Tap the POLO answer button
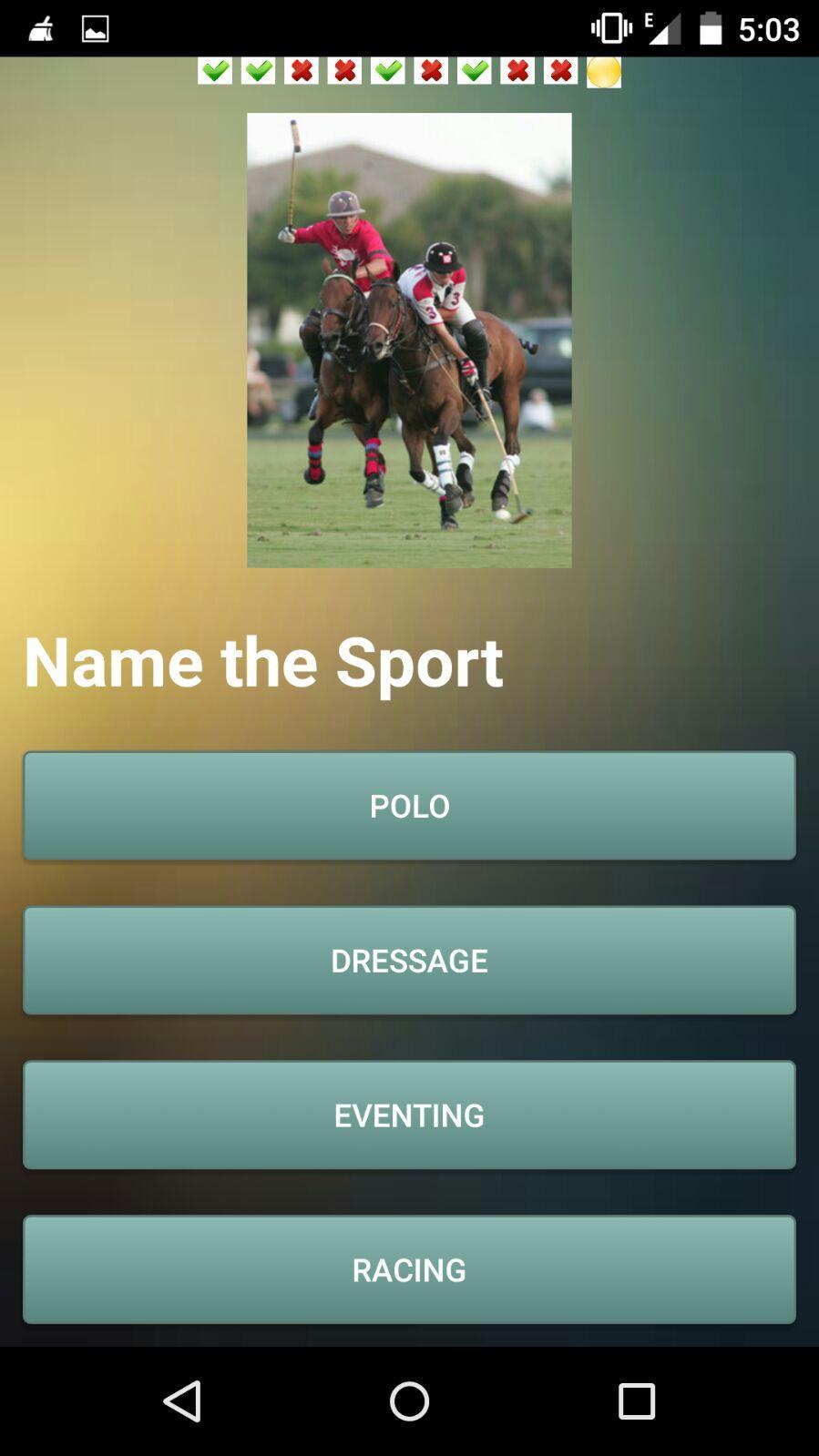 click(409, 805)
